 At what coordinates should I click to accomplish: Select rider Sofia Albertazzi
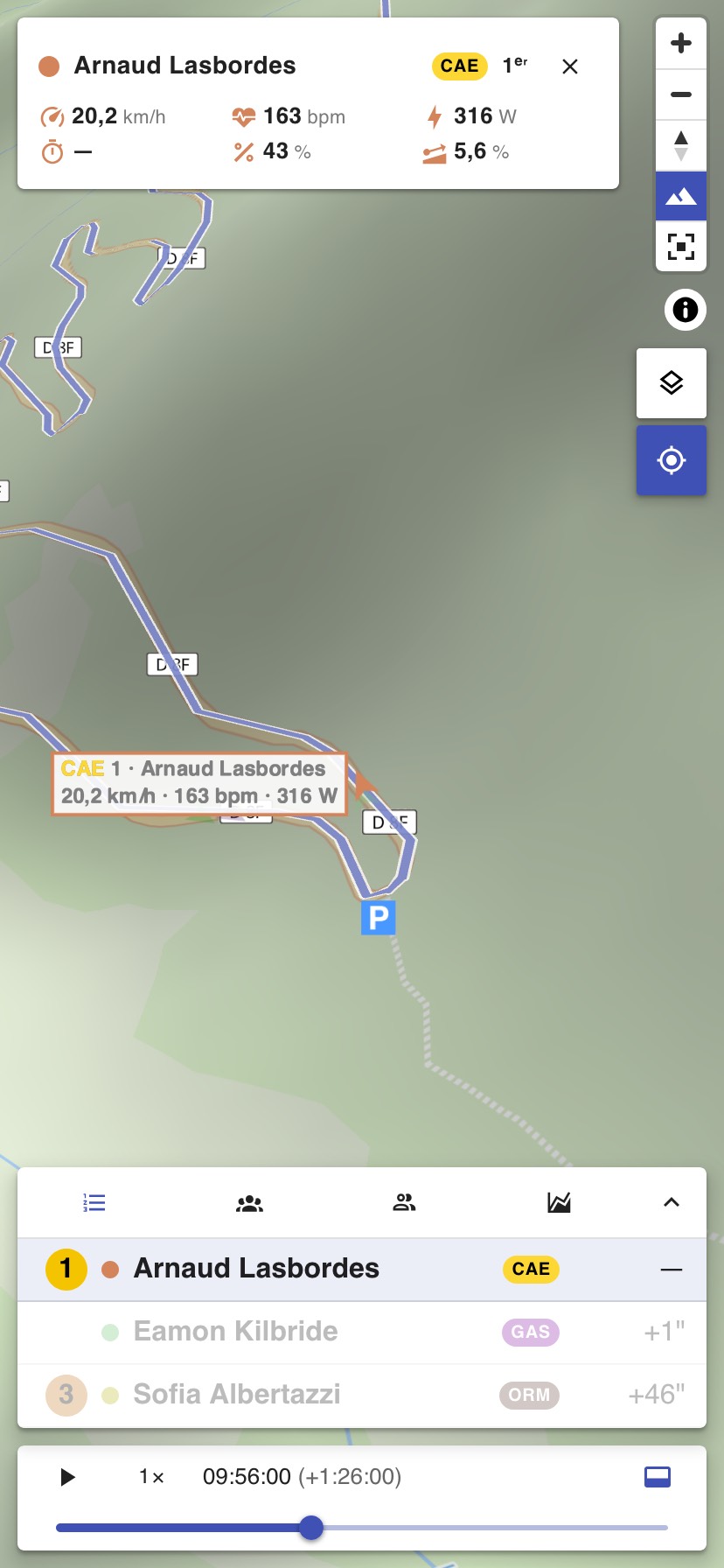362,1395
